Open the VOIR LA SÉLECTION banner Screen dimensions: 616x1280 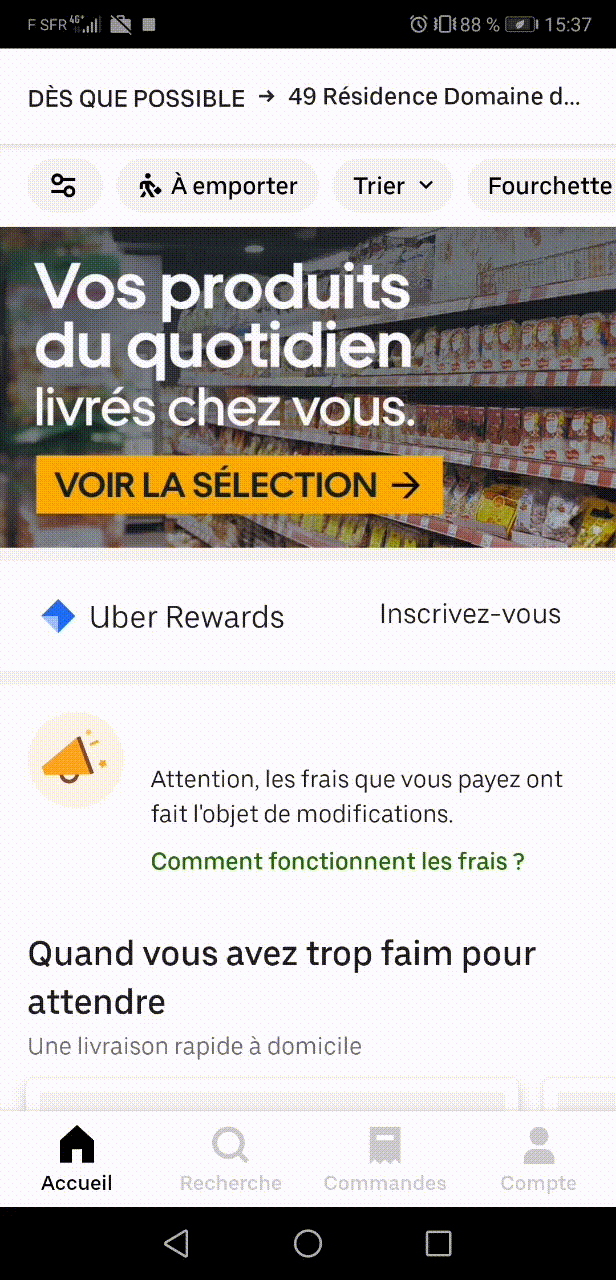239,486
